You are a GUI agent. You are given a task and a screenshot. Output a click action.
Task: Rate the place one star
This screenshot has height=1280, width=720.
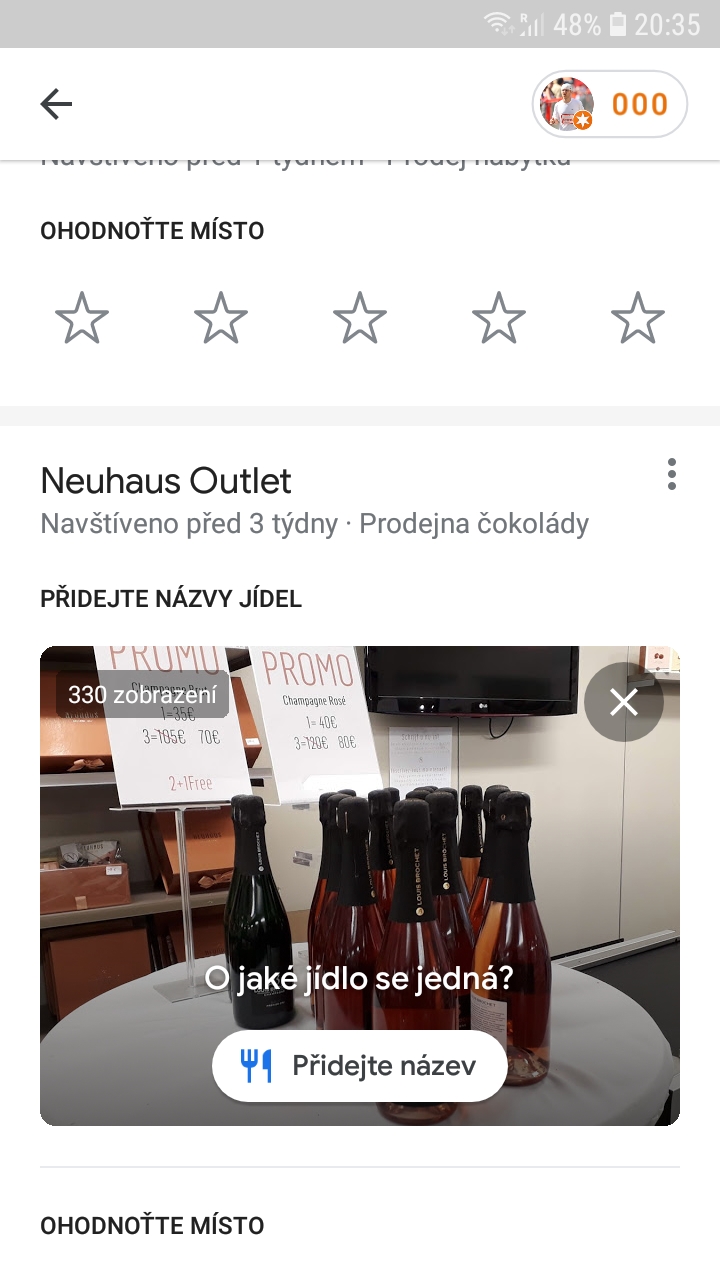82,319
